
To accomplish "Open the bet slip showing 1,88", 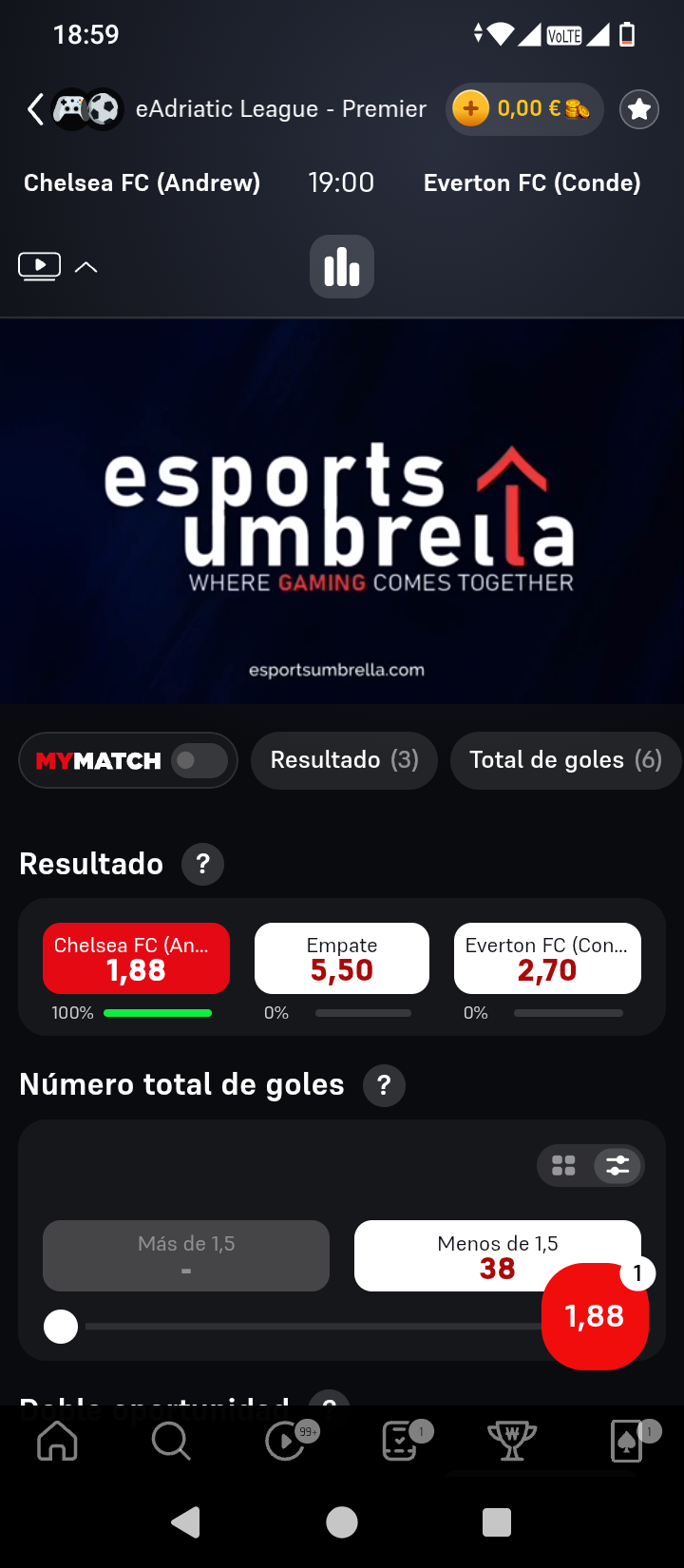I will click(x=595, y=1316).
